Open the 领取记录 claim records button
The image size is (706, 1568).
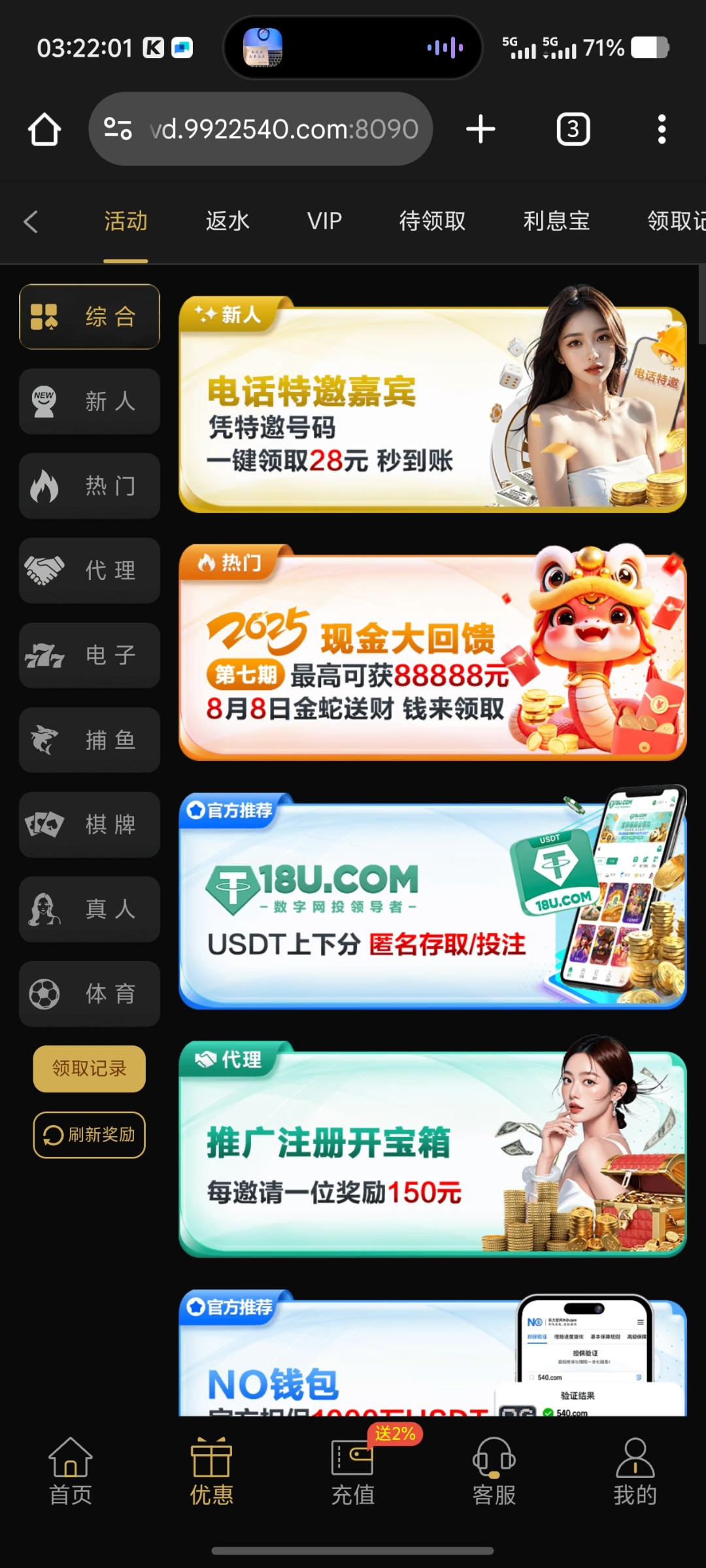coord(89,1069)
